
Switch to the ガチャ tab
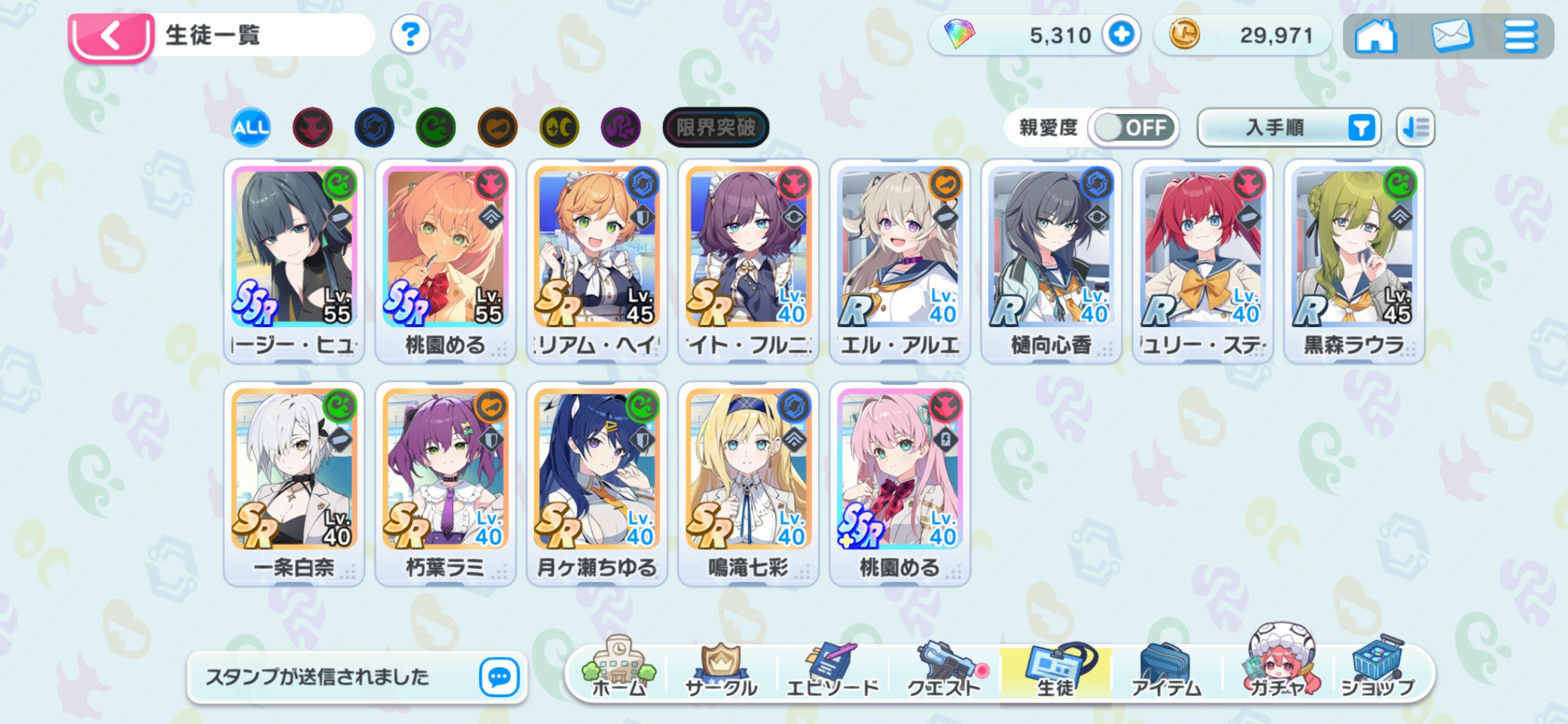[1277, 670]
